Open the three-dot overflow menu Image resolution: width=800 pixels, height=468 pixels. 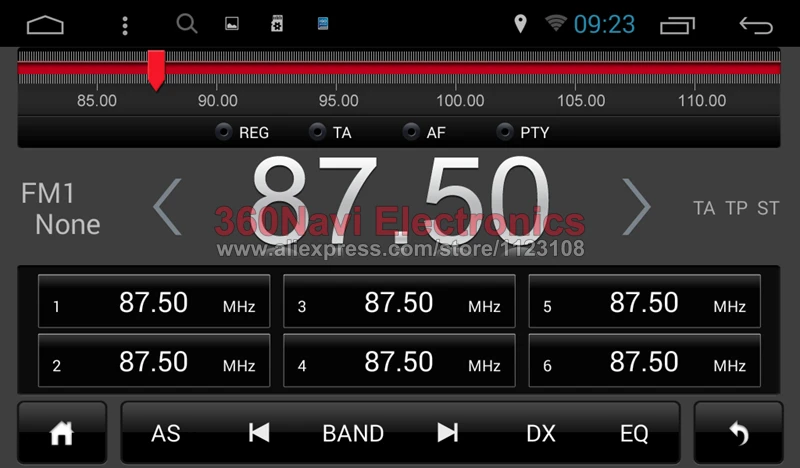(125, 26)
